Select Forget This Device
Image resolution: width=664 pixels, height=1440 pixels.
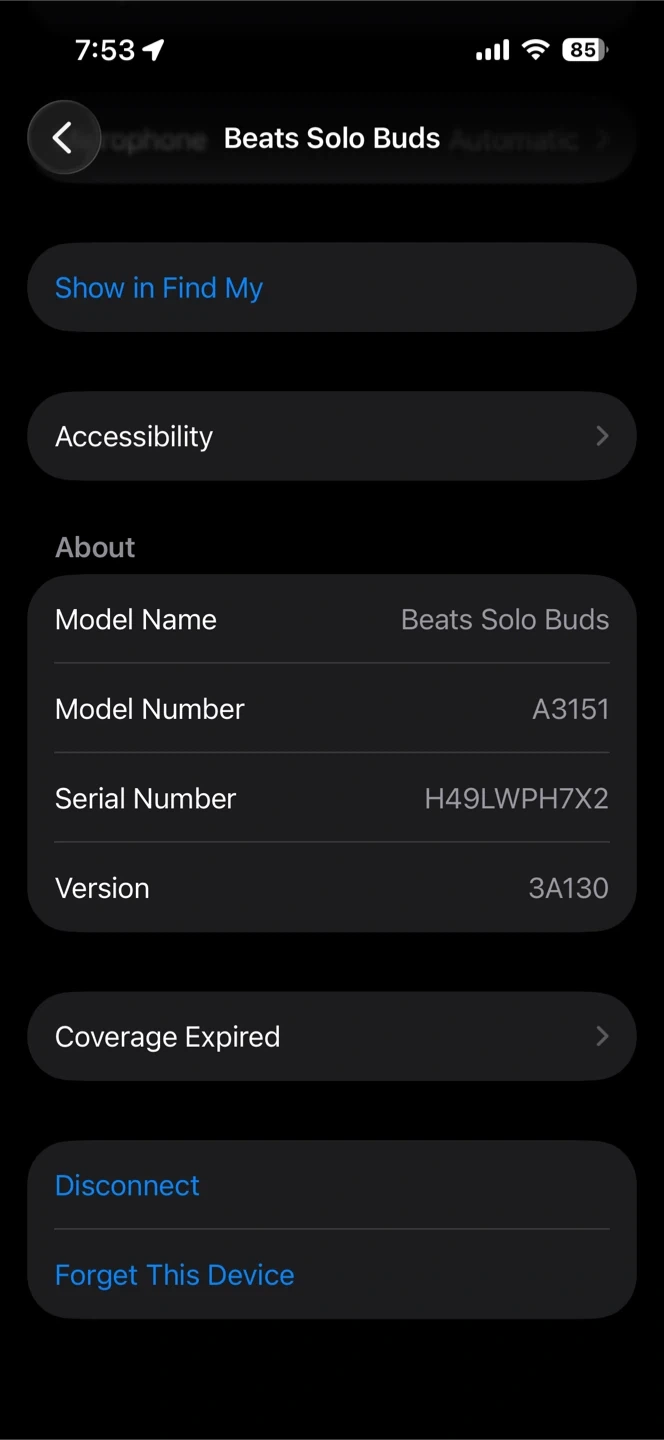coord(175,1275)
